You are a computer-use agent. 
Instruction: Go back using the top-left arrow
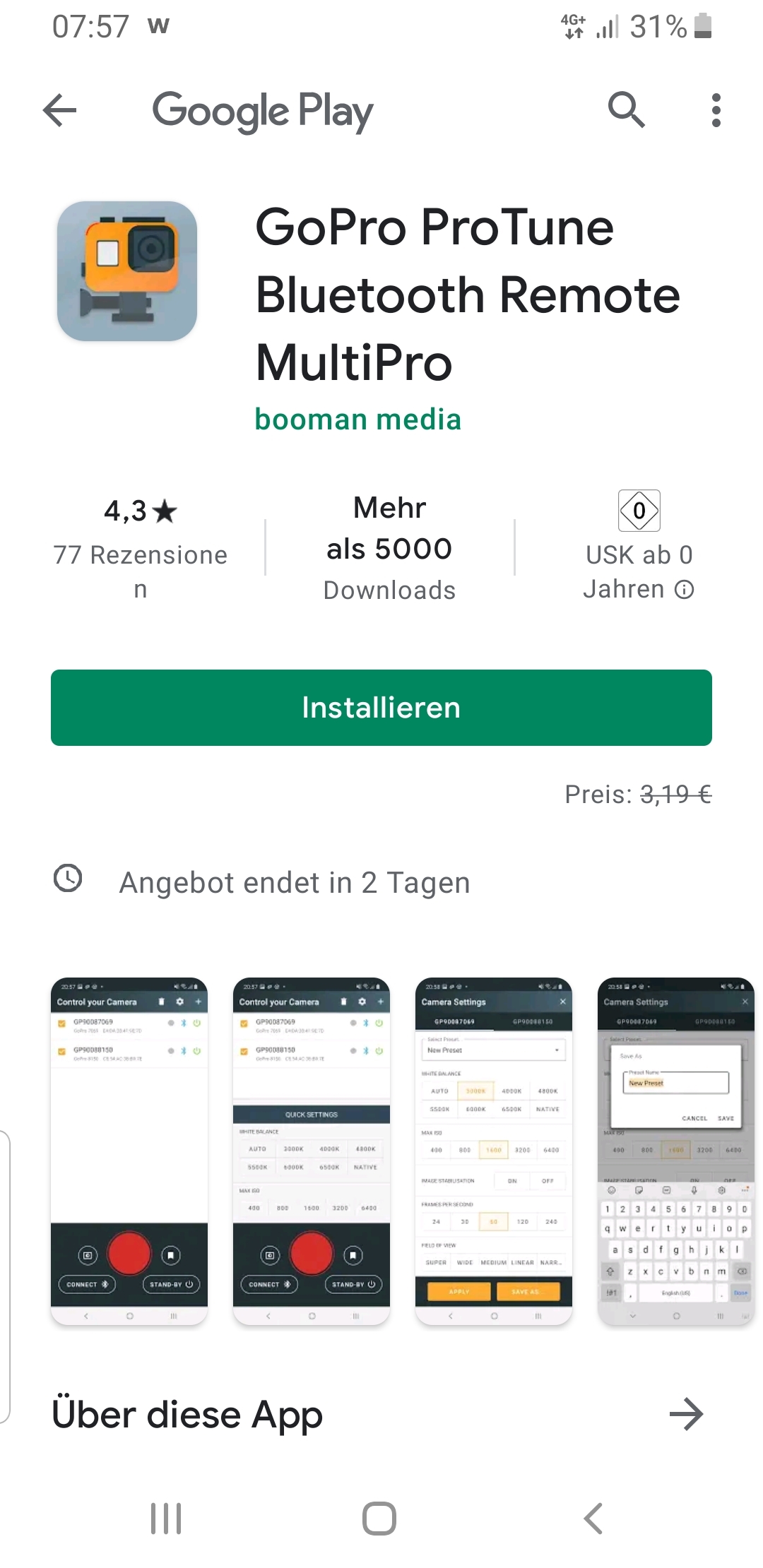[60, 110]
